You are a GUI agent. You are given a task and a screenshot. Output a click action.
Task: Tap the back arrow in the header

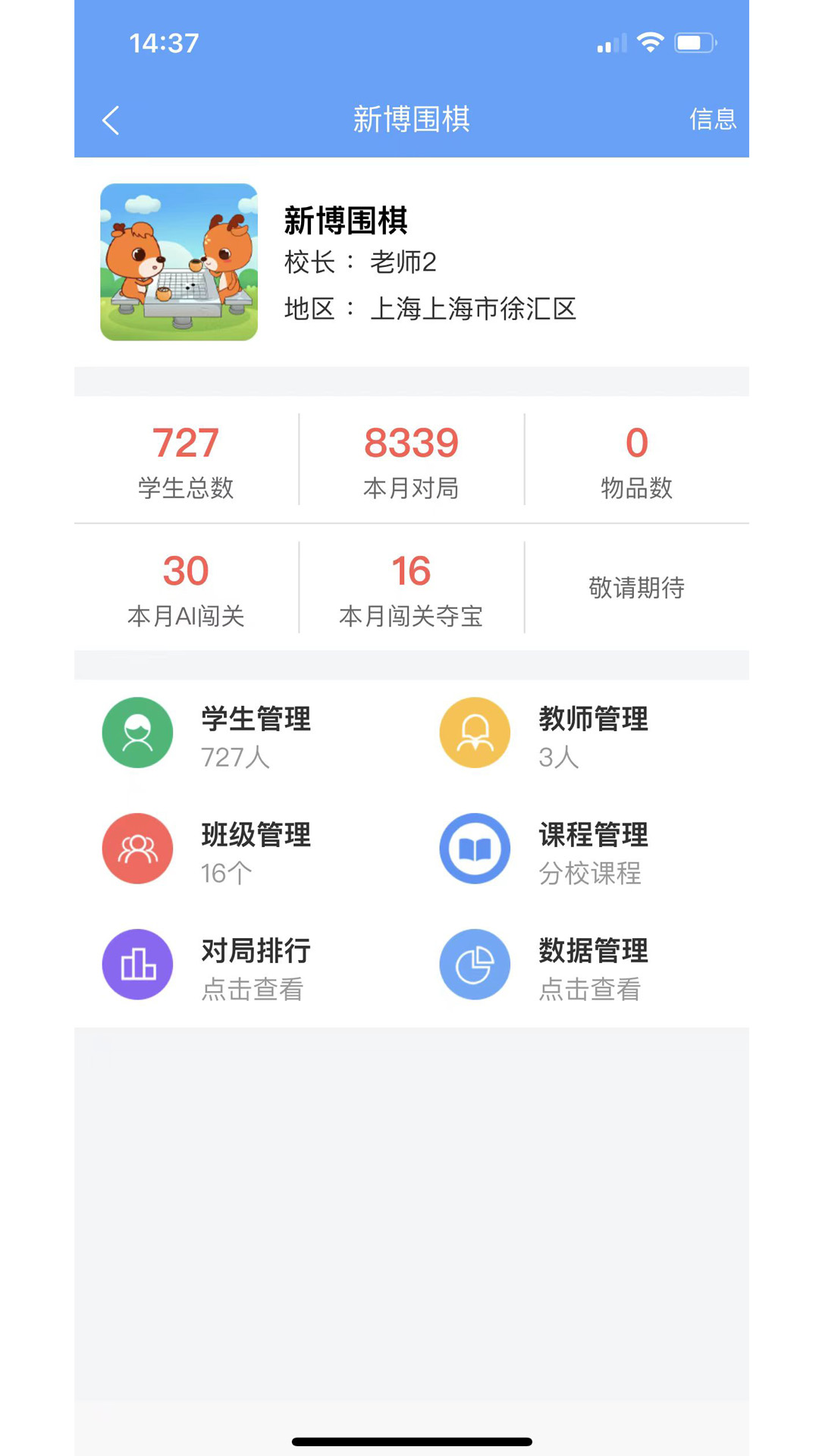(110, 119)
